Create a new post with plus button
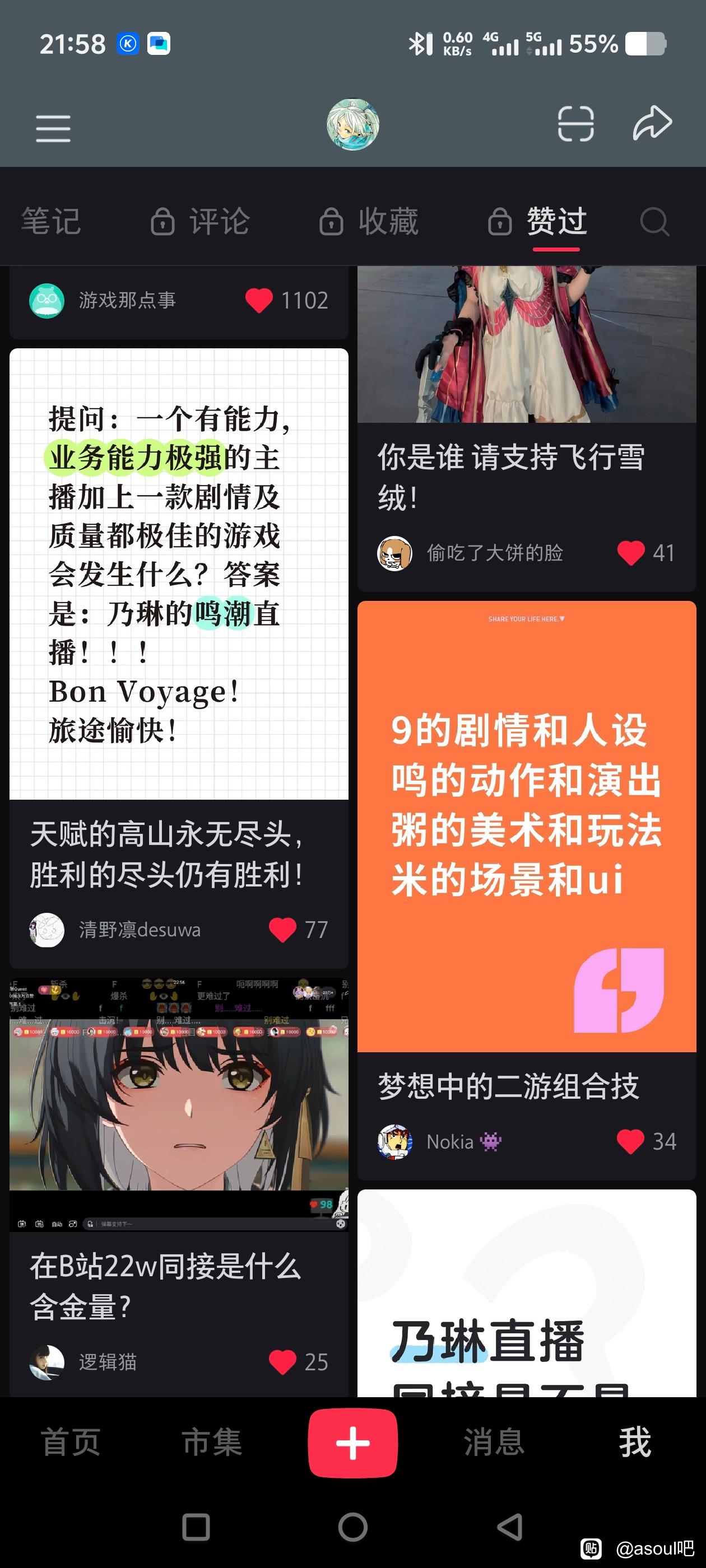The width and height of the screenshot is (706, 1568). click(352, 1443)
